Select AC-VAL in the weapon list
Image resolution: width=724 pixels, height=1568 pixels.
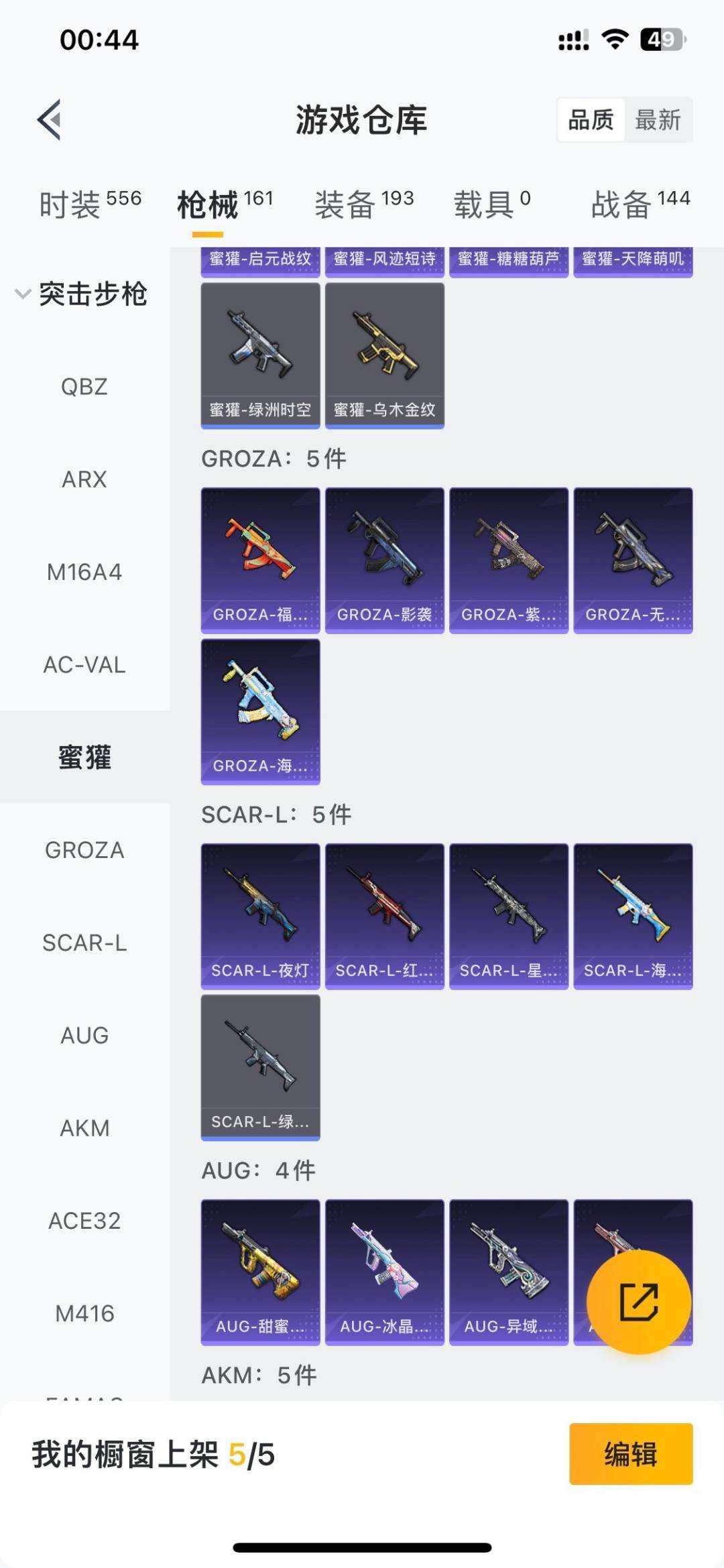tap(84, 665)
